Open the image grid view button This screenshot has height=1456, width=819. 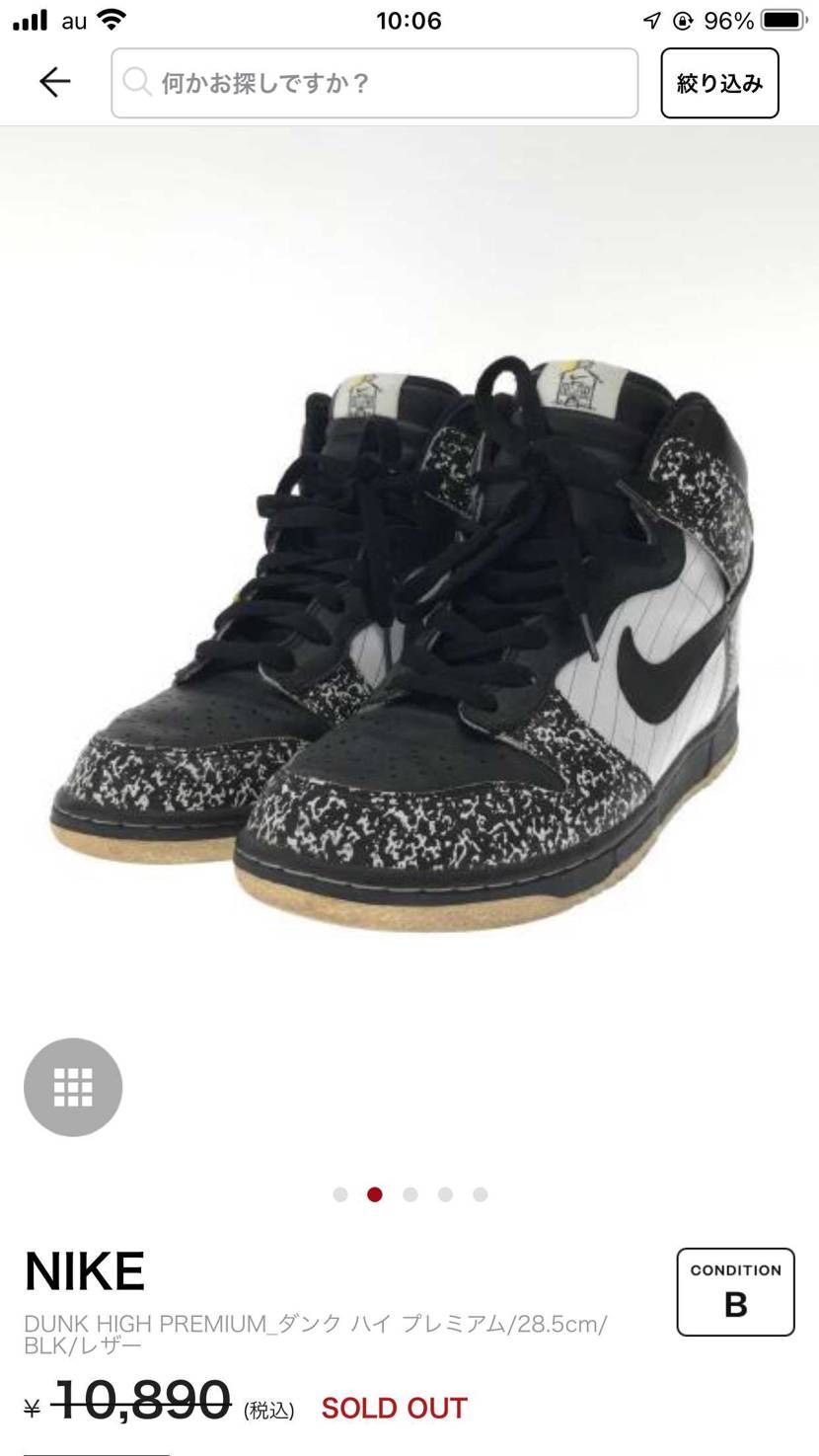click(73, 1087)
